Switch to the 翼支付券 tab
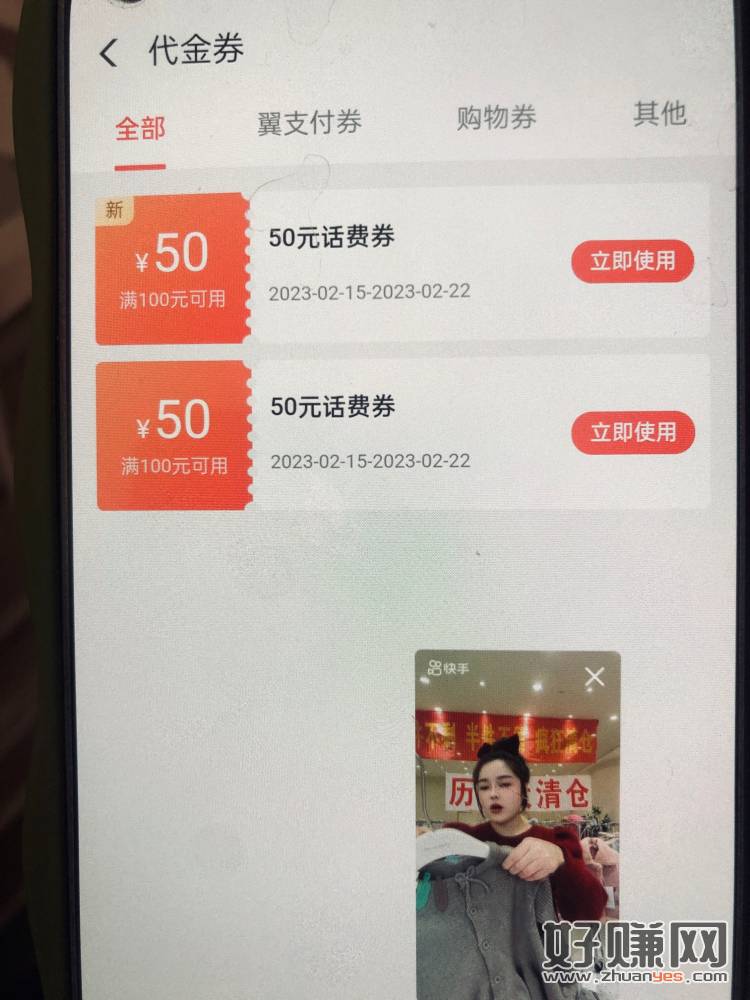 pyautogui.click(x=309, y=122)
